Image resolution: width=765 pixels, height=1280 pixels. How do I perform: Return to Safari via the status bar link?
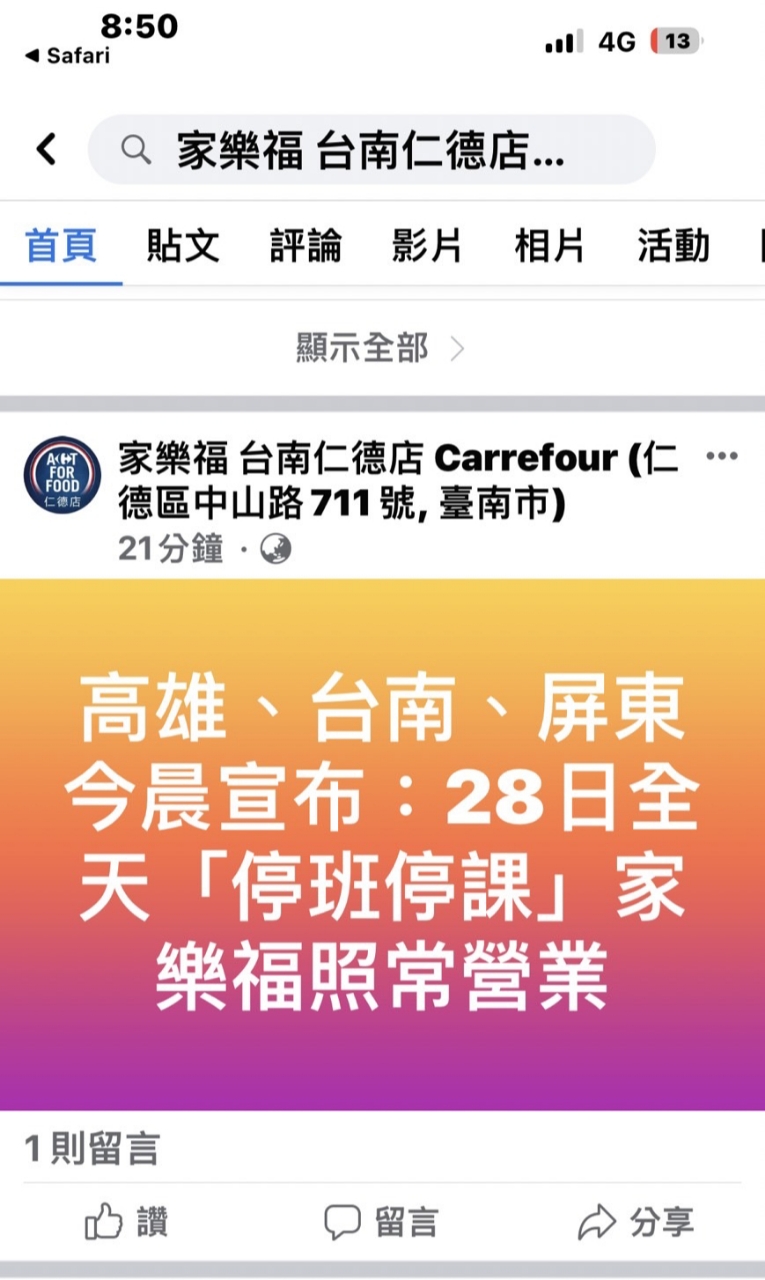[x=67, y=56]
